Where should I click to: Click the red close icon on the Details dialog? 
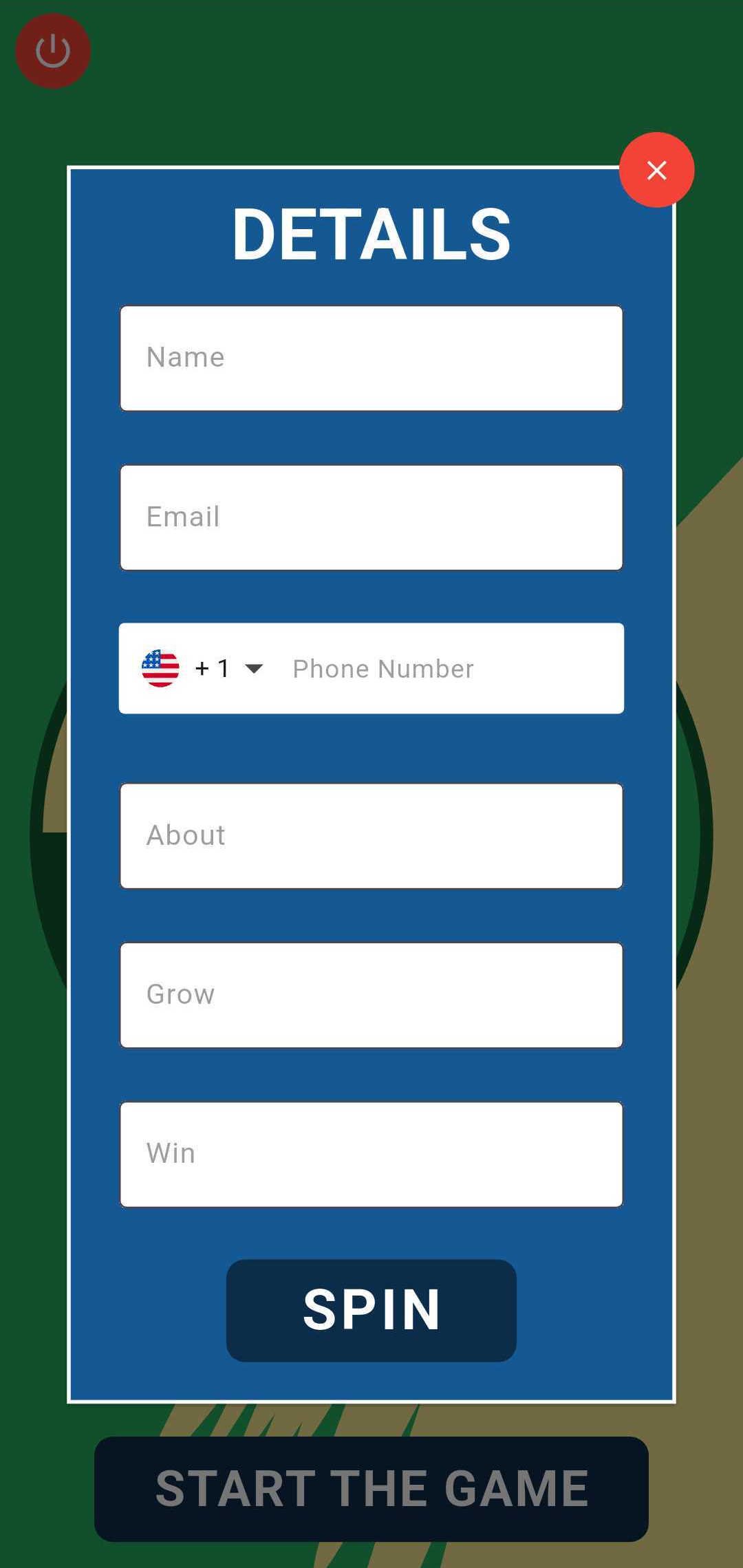pyautogui.click(x=656, y=170)
